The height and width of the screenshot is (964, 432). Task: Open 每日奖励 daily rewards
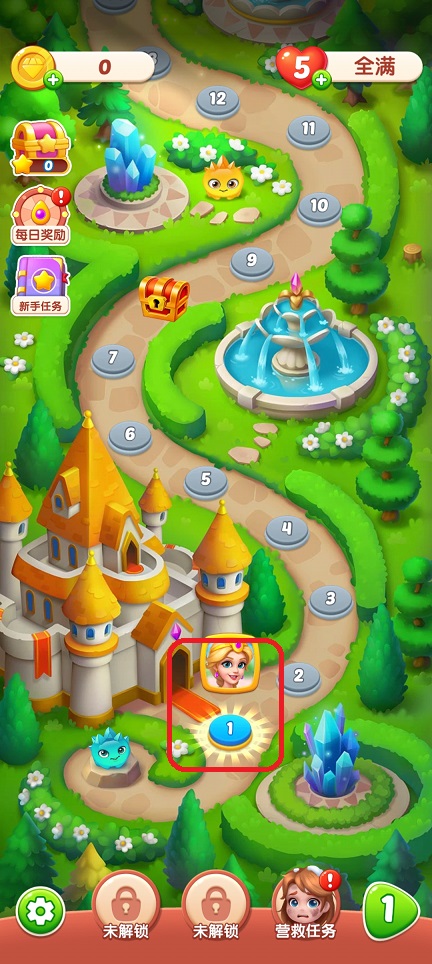(x=41, y=216)
